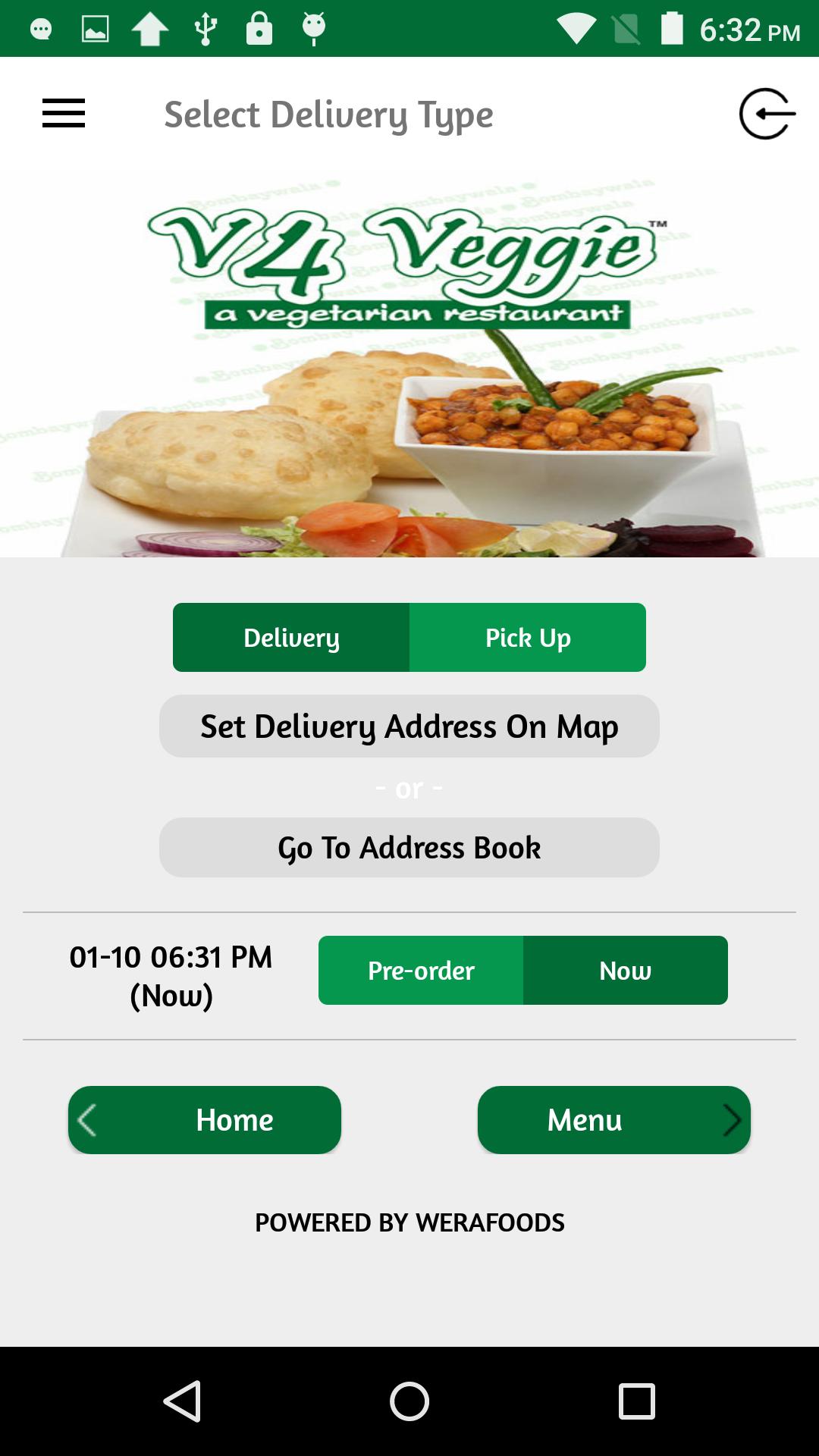Tap the logout icon in the top bar
This screenshot has width=819, height=1456.
click(x=767, y=114)
